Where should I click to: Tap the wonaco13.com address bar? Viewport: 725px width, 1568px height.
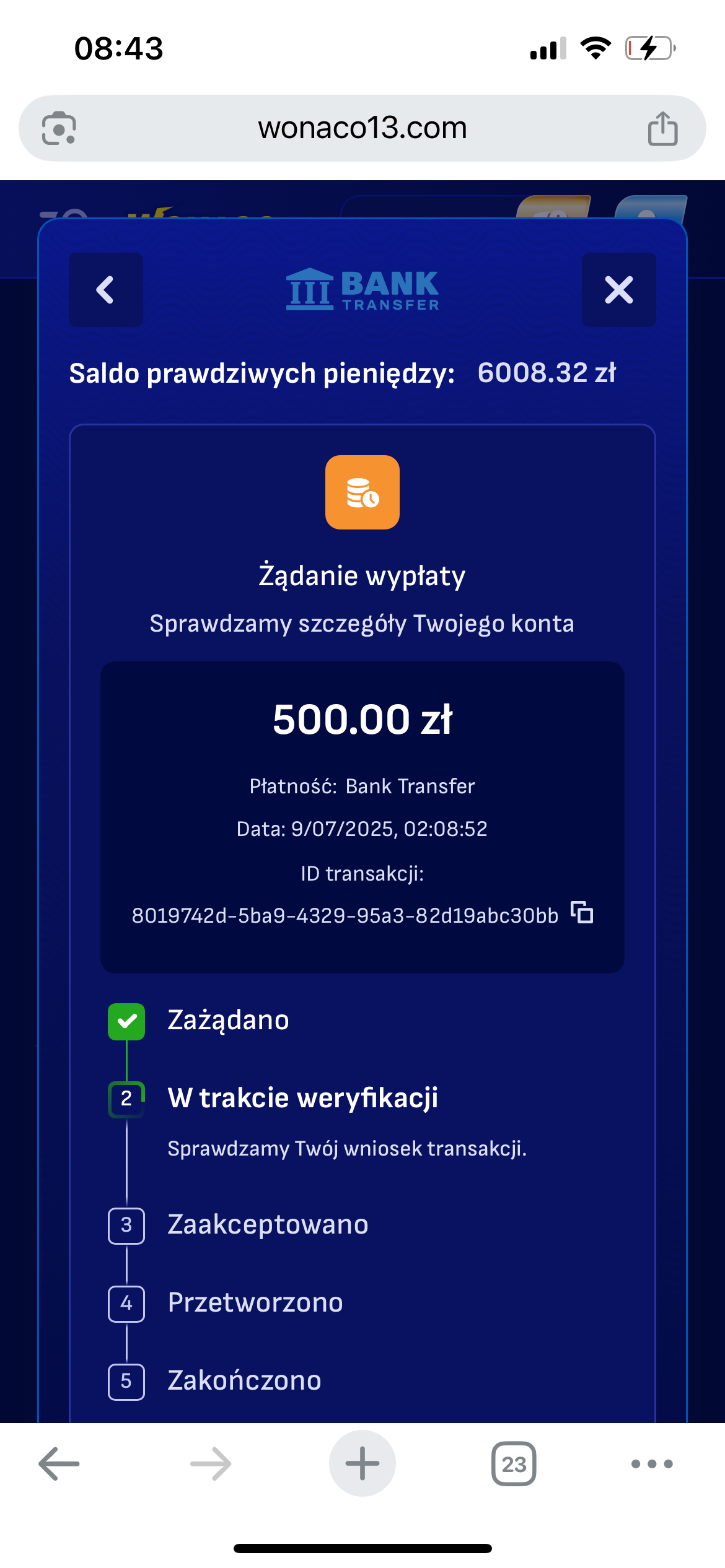pos(362,128)
